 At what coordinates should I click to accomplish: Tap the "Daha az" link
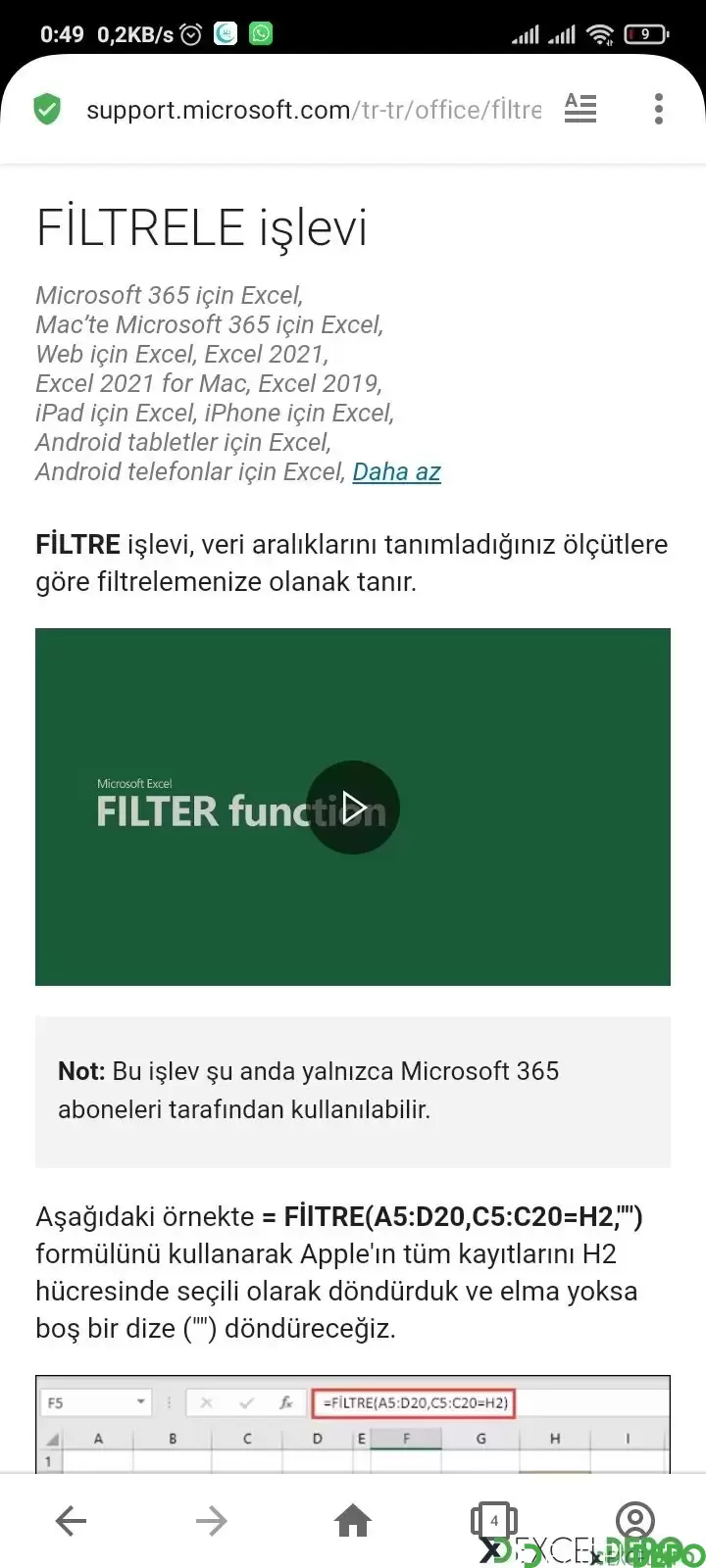tap(396, 471)
